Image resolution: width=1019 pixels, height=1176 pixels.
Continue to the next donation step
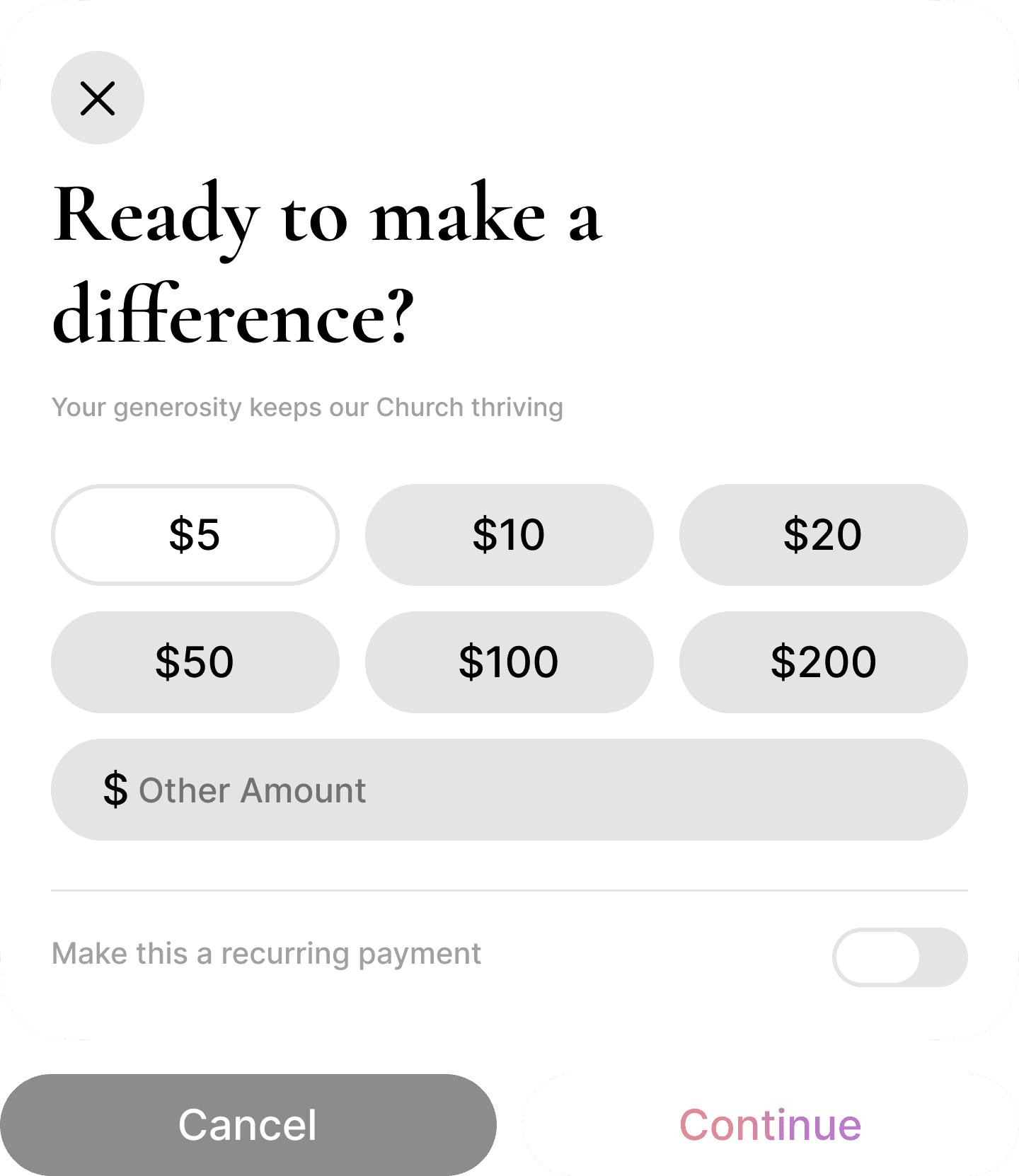[770, 1125]
